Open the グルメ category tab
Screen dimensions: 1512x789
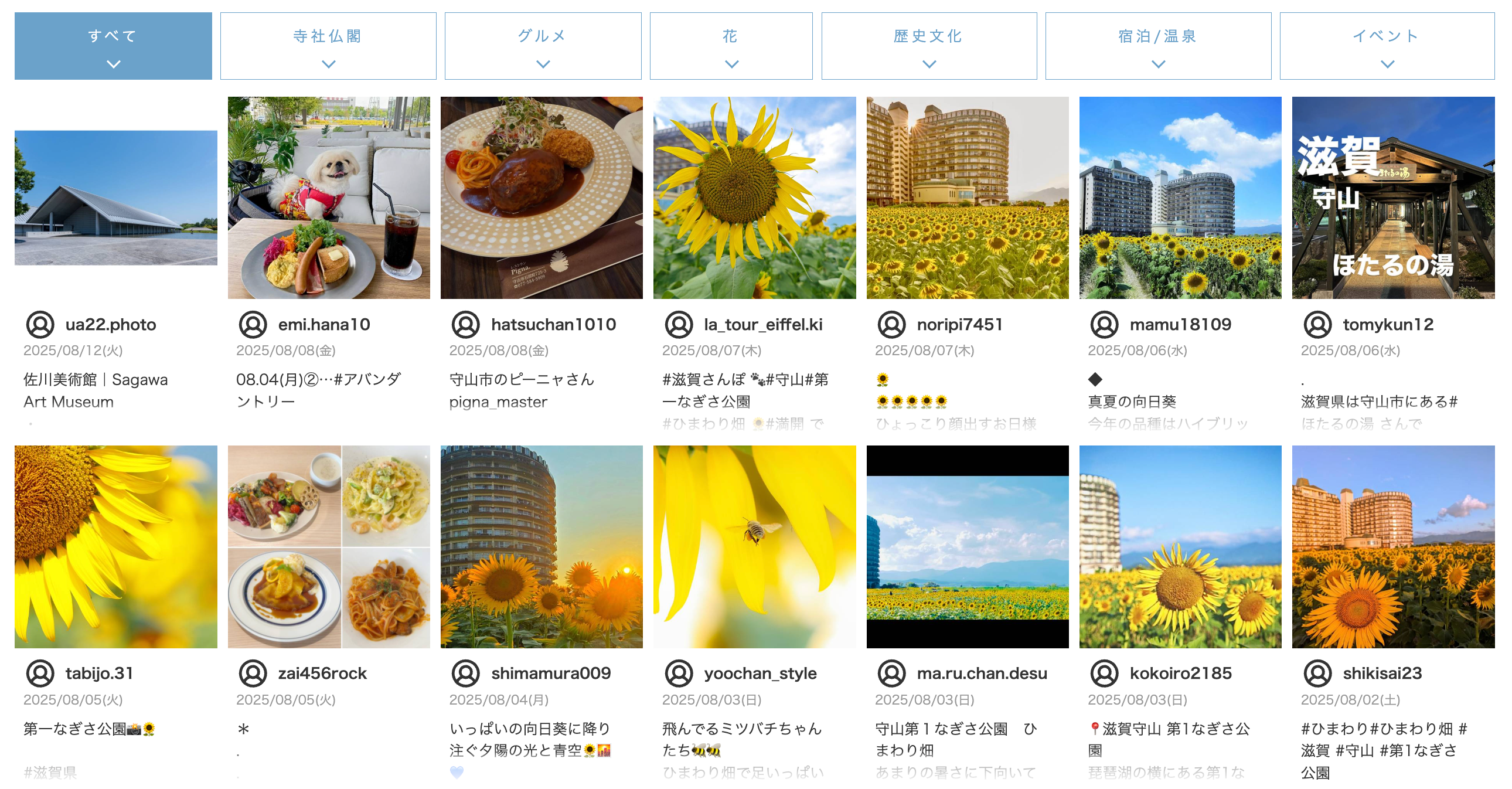point(542,46)
